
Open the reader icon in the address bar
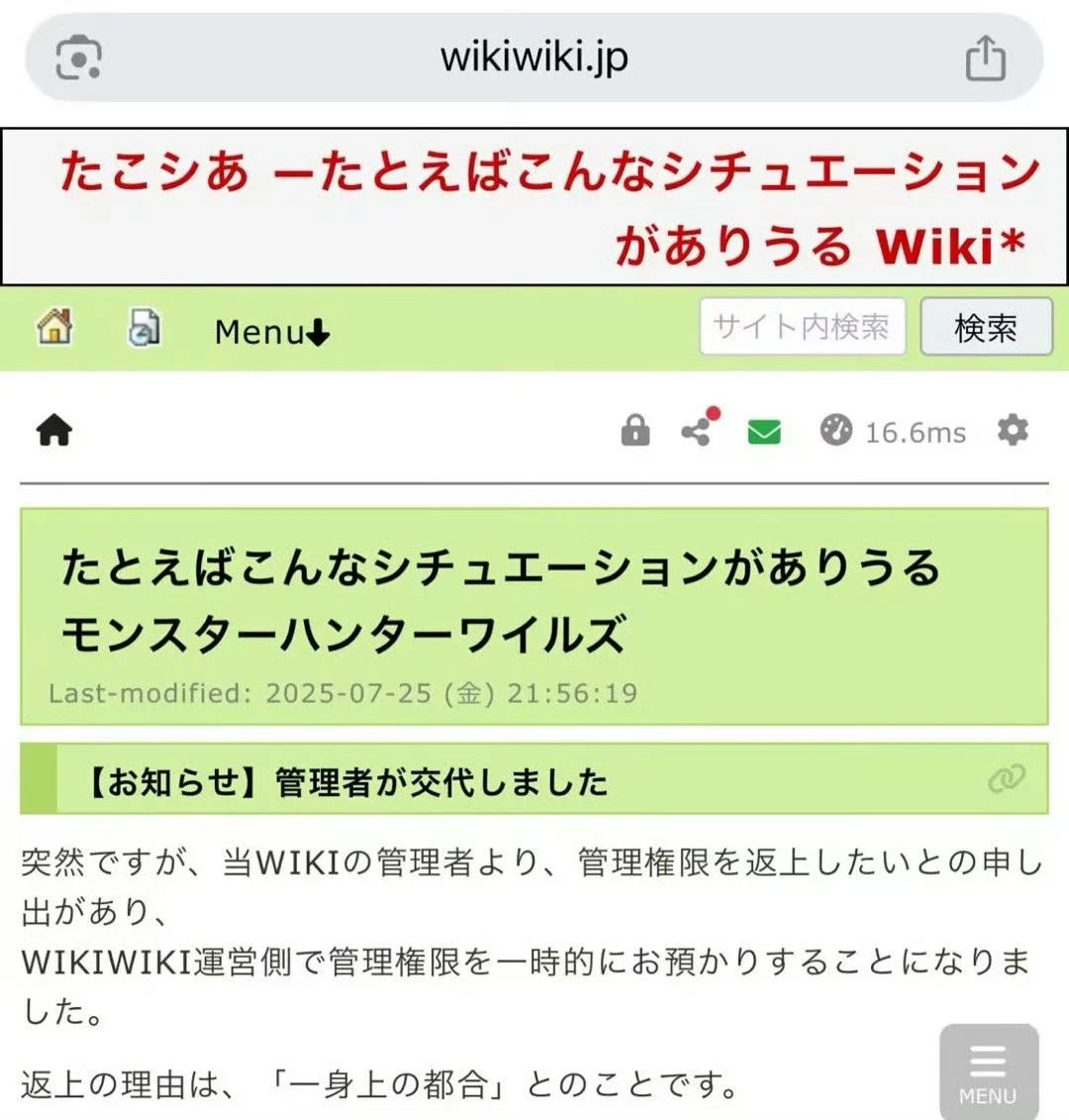(78, 57)
